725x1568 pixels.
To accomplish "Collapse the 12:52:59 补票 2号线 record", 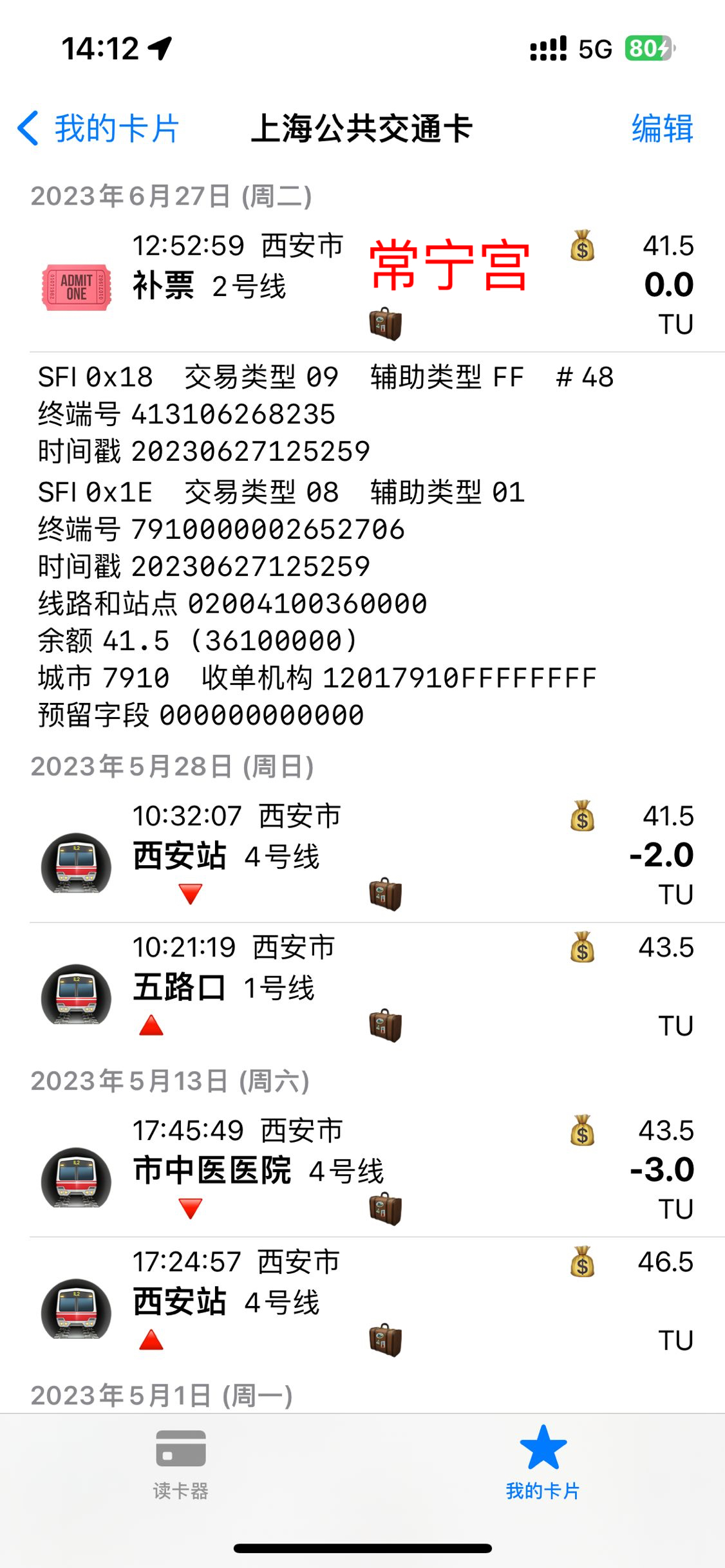I will coord(362,285).
